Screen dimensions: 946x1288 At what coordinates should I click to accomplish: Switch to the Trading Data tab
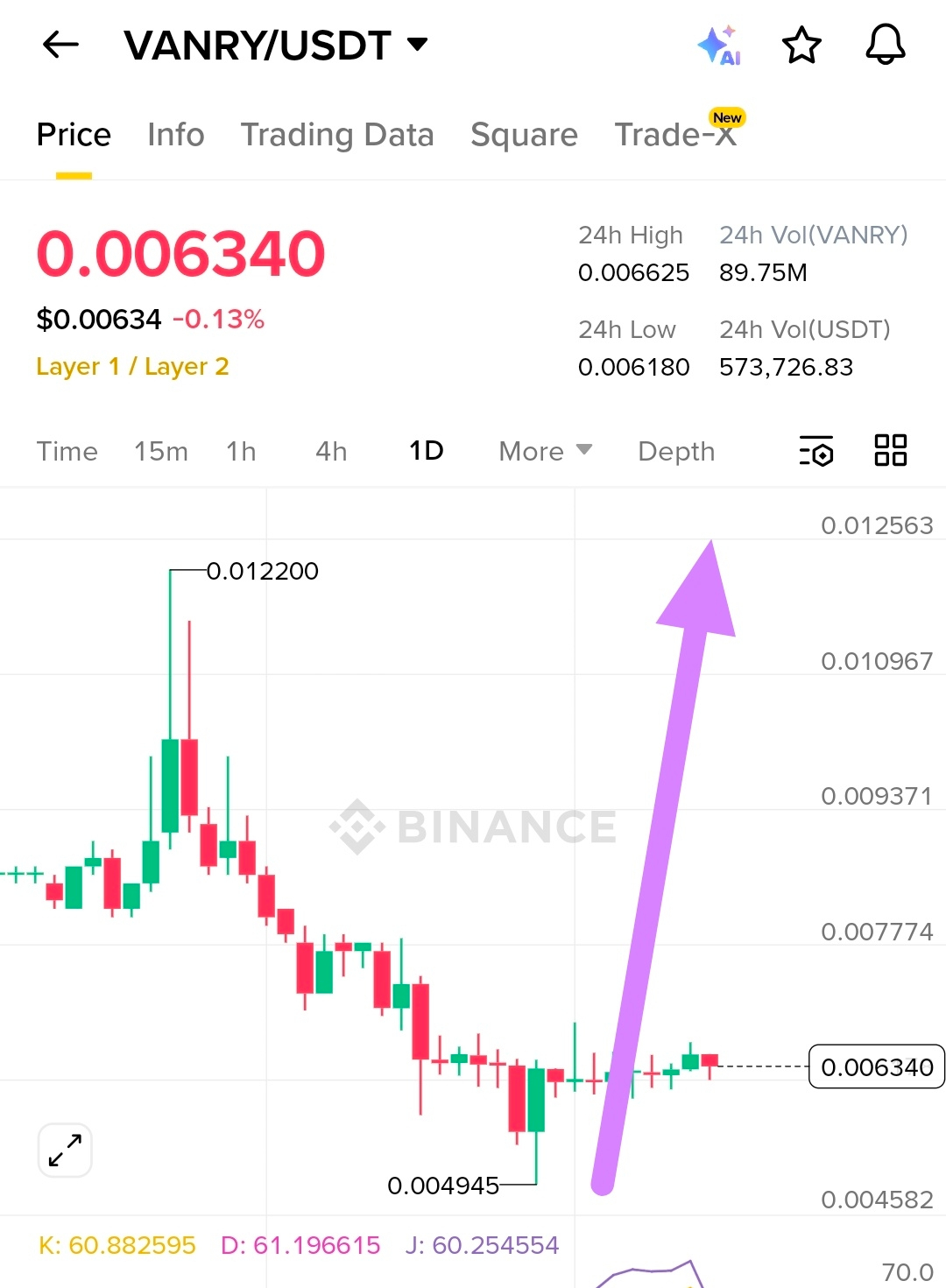[337, 135]
